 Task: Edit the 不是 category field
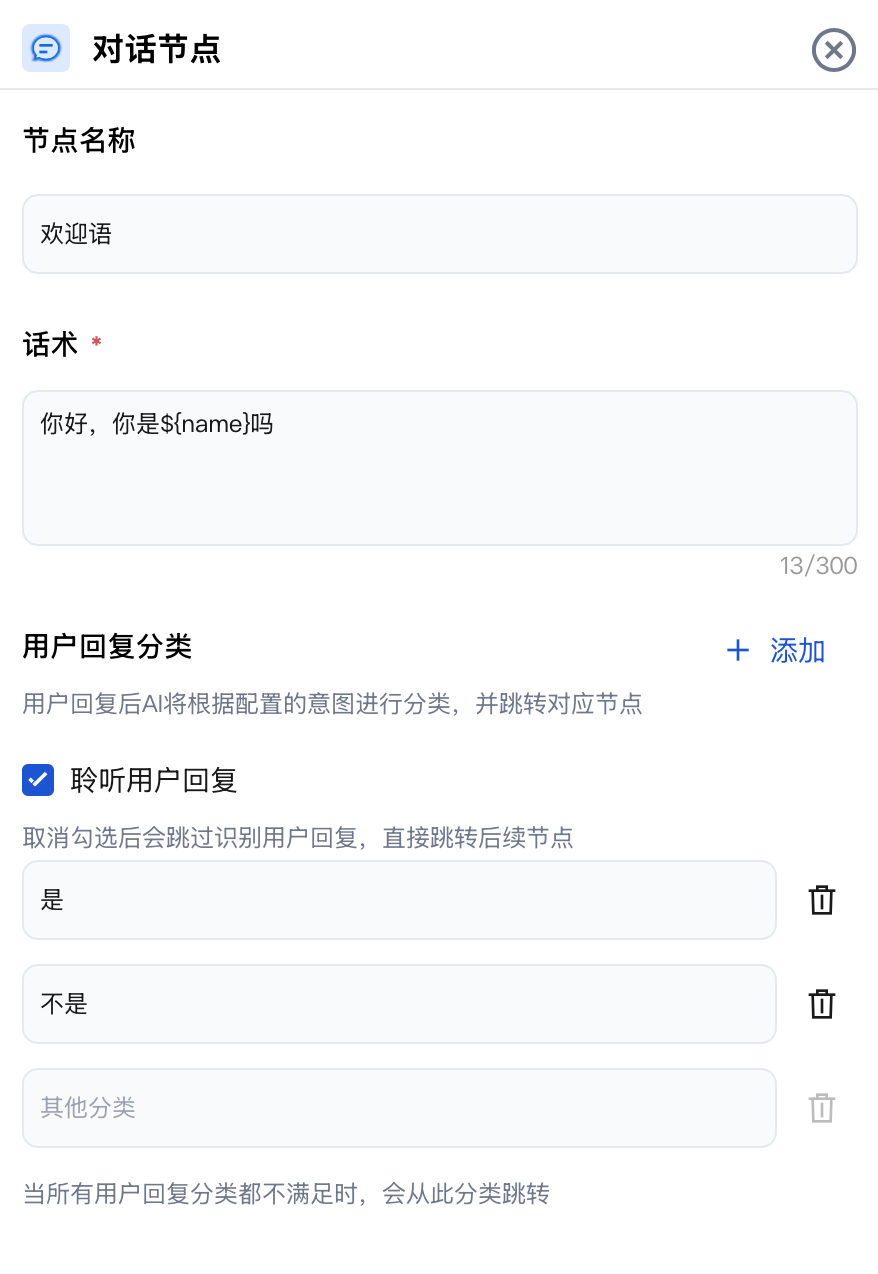click(x=399, y=1004)
